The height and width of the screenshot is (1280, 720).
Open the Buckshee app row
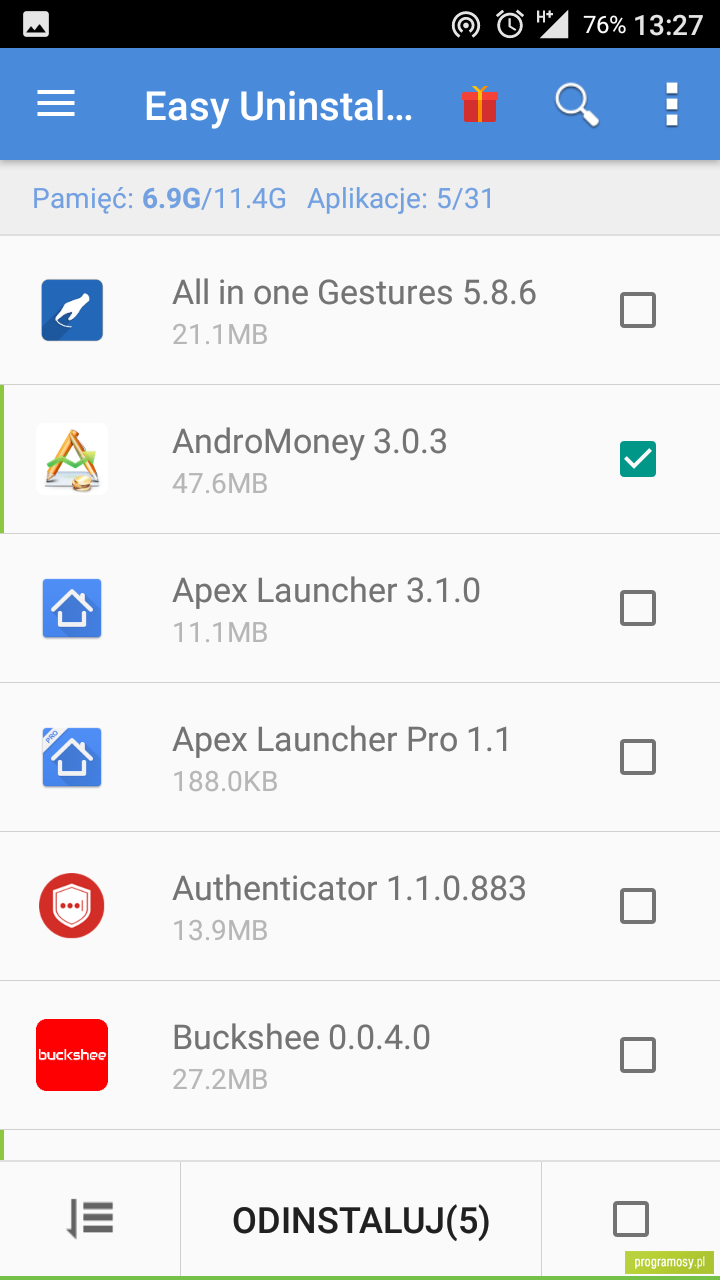coord(360,1055)
